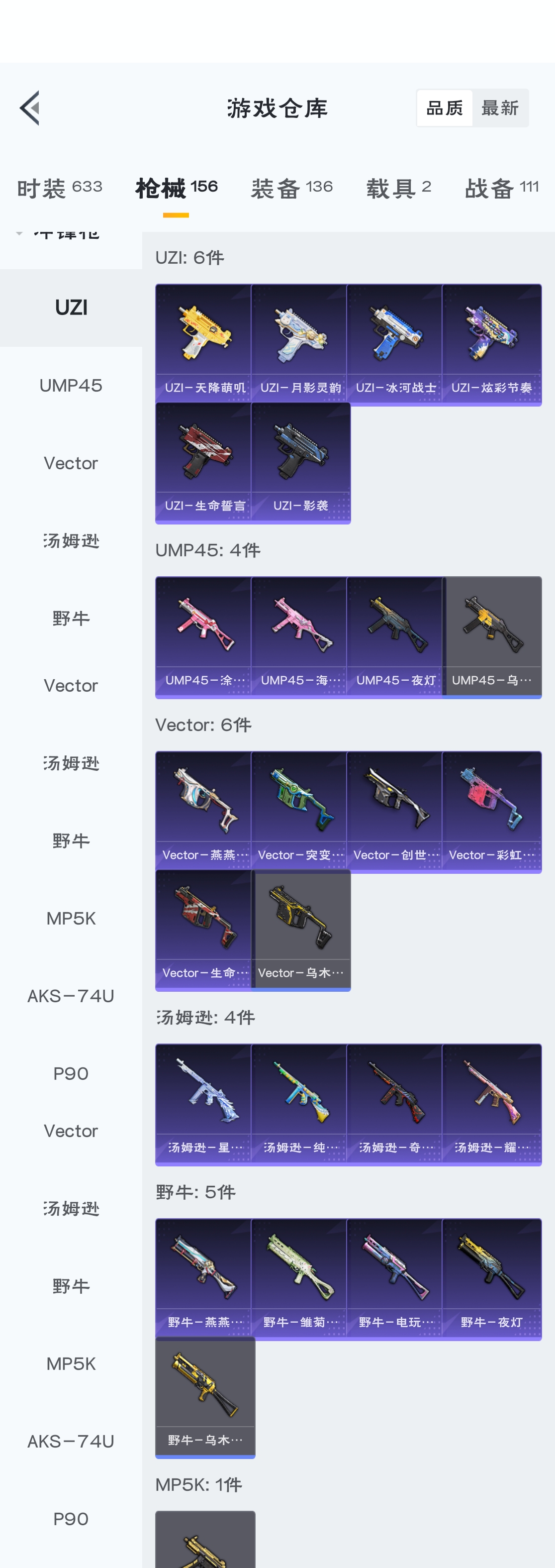Switch to the 载具 tab
Viewport: 555px width, 1568px height.
click(x=399, y=188)
